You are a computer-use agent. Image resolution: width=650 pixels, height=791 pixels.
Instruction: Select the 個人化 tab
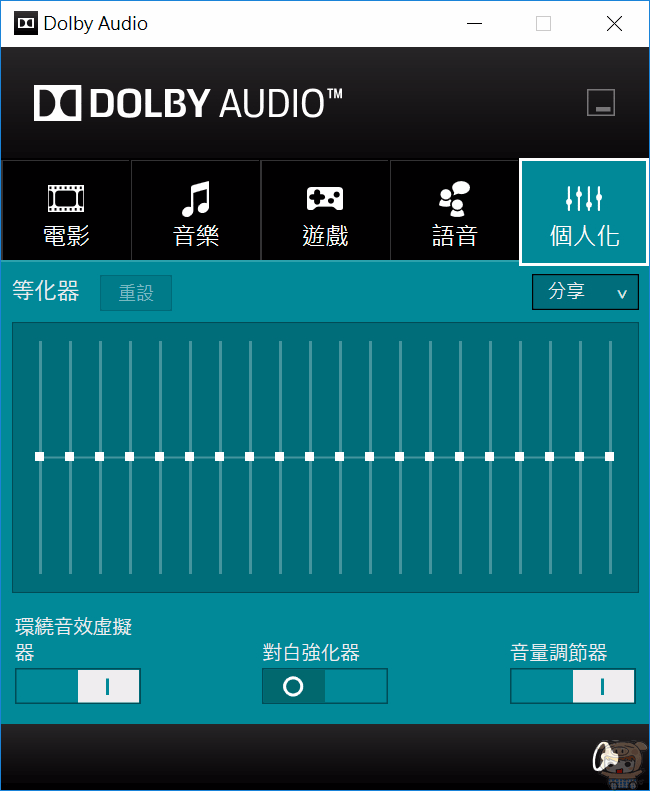[584, 211]
